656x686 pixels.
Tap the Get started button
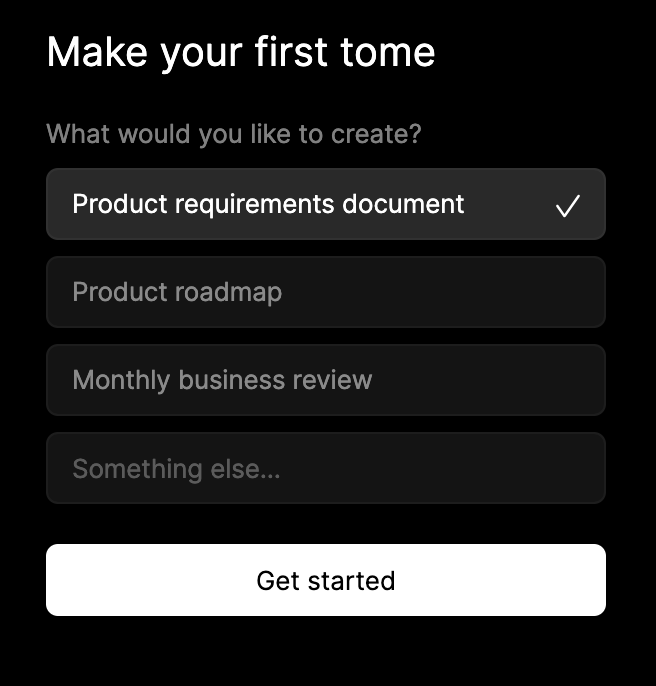[325, 580]
